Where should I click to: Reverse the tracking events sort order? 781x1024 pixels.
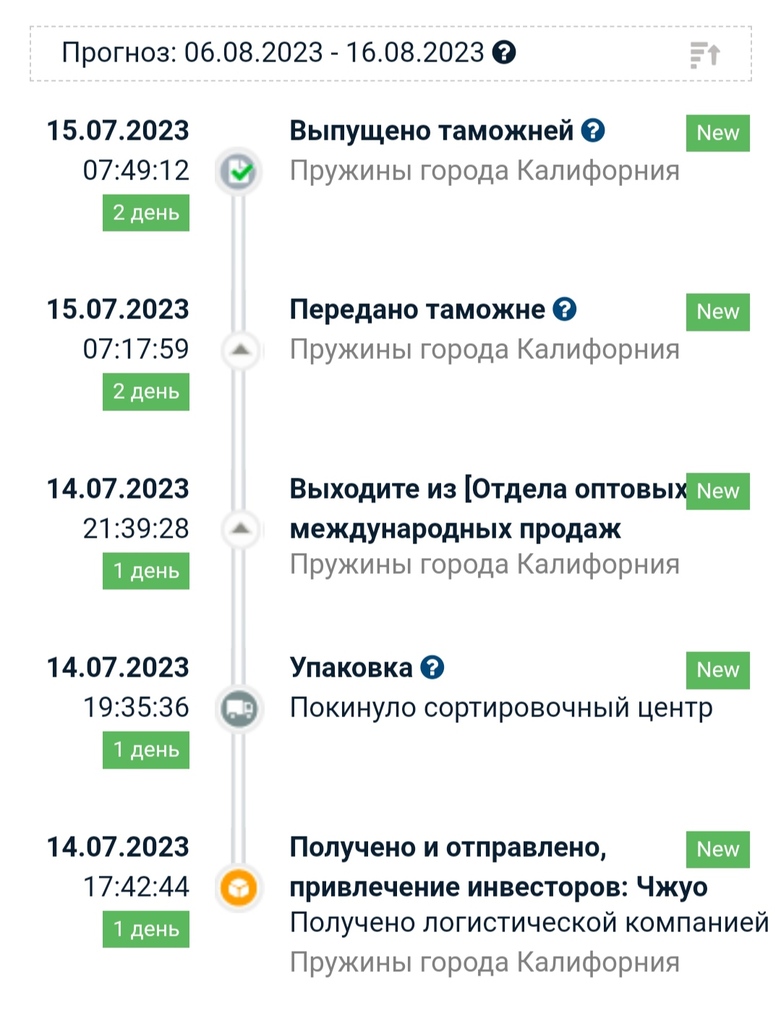[x=705, y=54]
